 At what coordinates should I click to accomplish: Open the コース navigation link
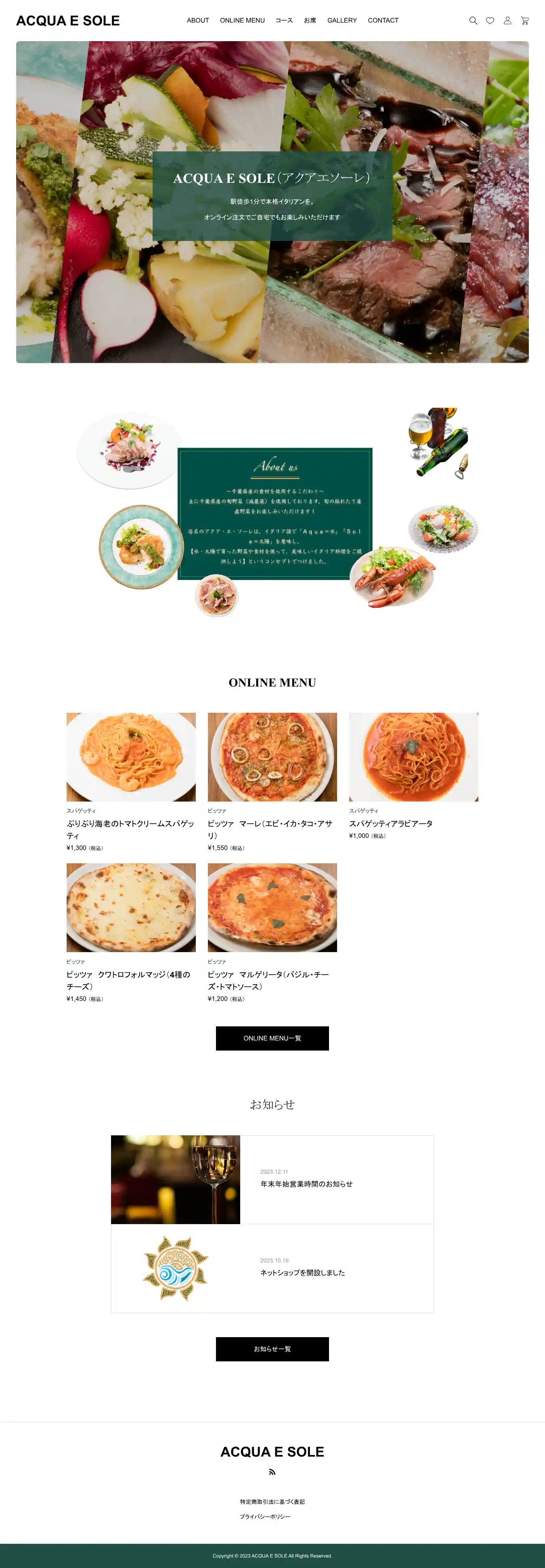(284, 21)
